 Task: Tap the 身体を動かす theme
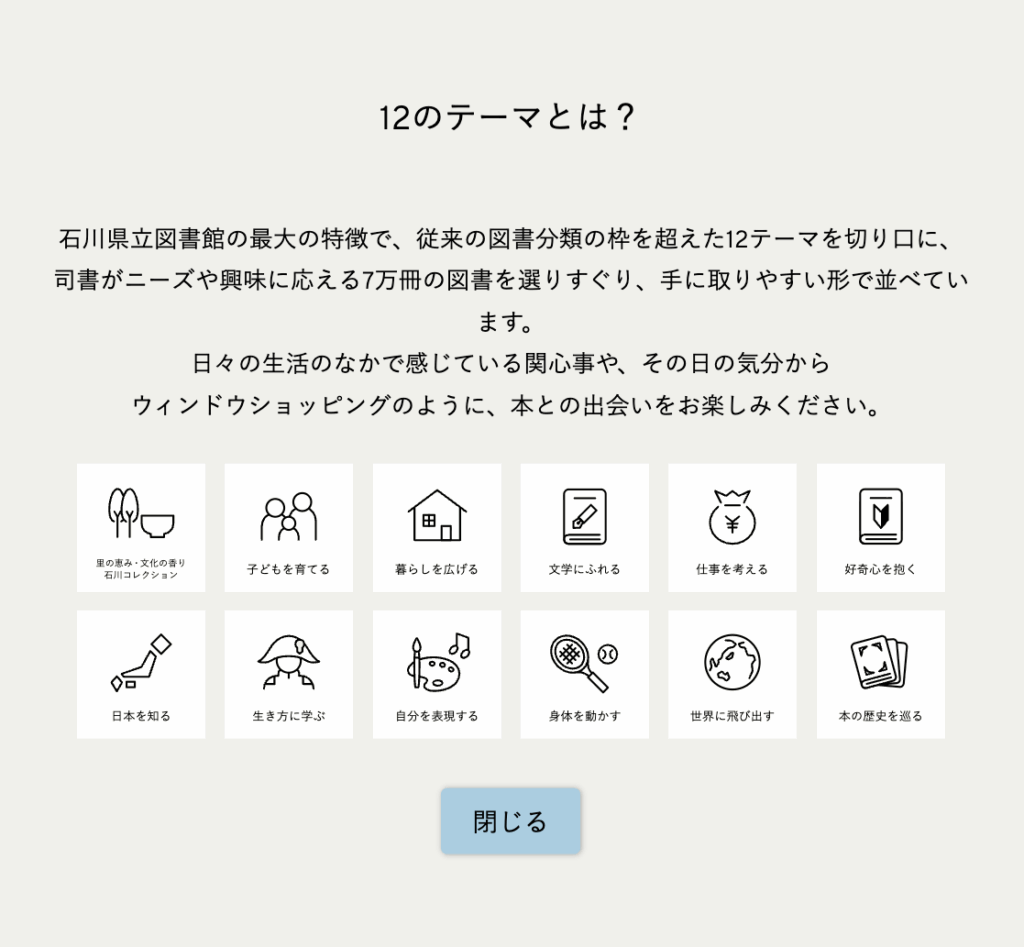pos(584,675)
